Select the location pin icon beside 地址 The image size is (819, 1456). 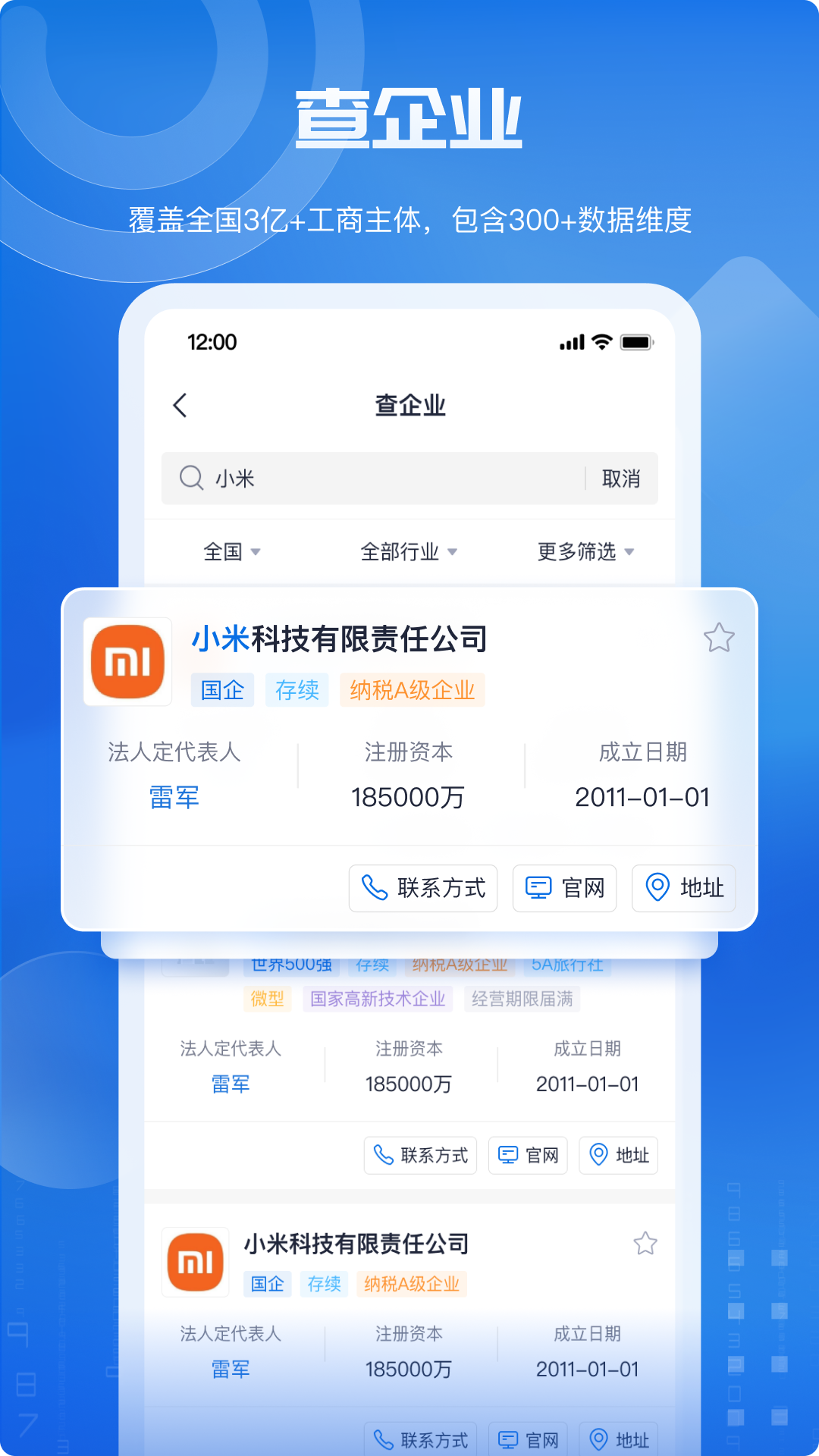click(657, 888)
